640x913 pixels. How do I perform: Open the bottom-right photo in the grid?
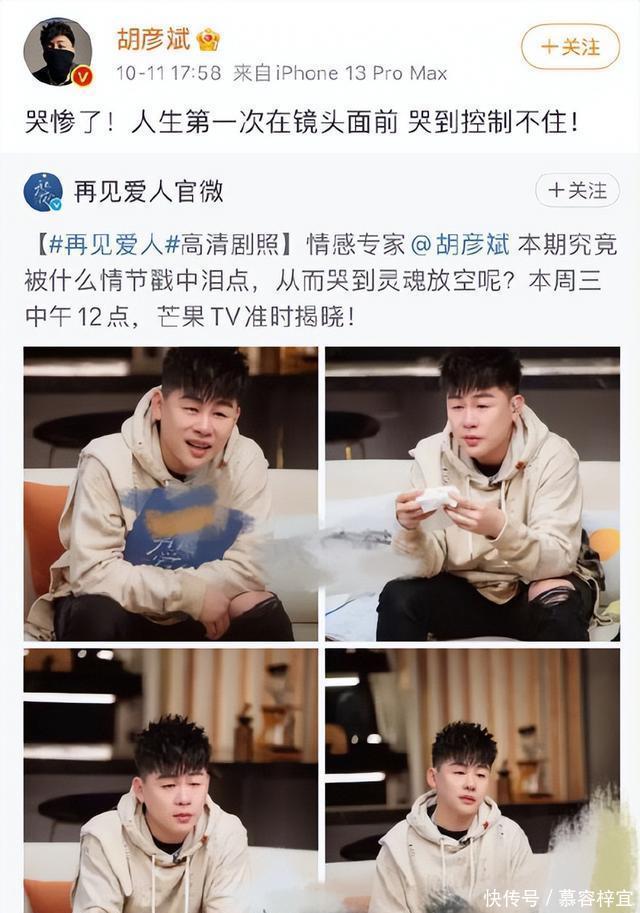472,780
